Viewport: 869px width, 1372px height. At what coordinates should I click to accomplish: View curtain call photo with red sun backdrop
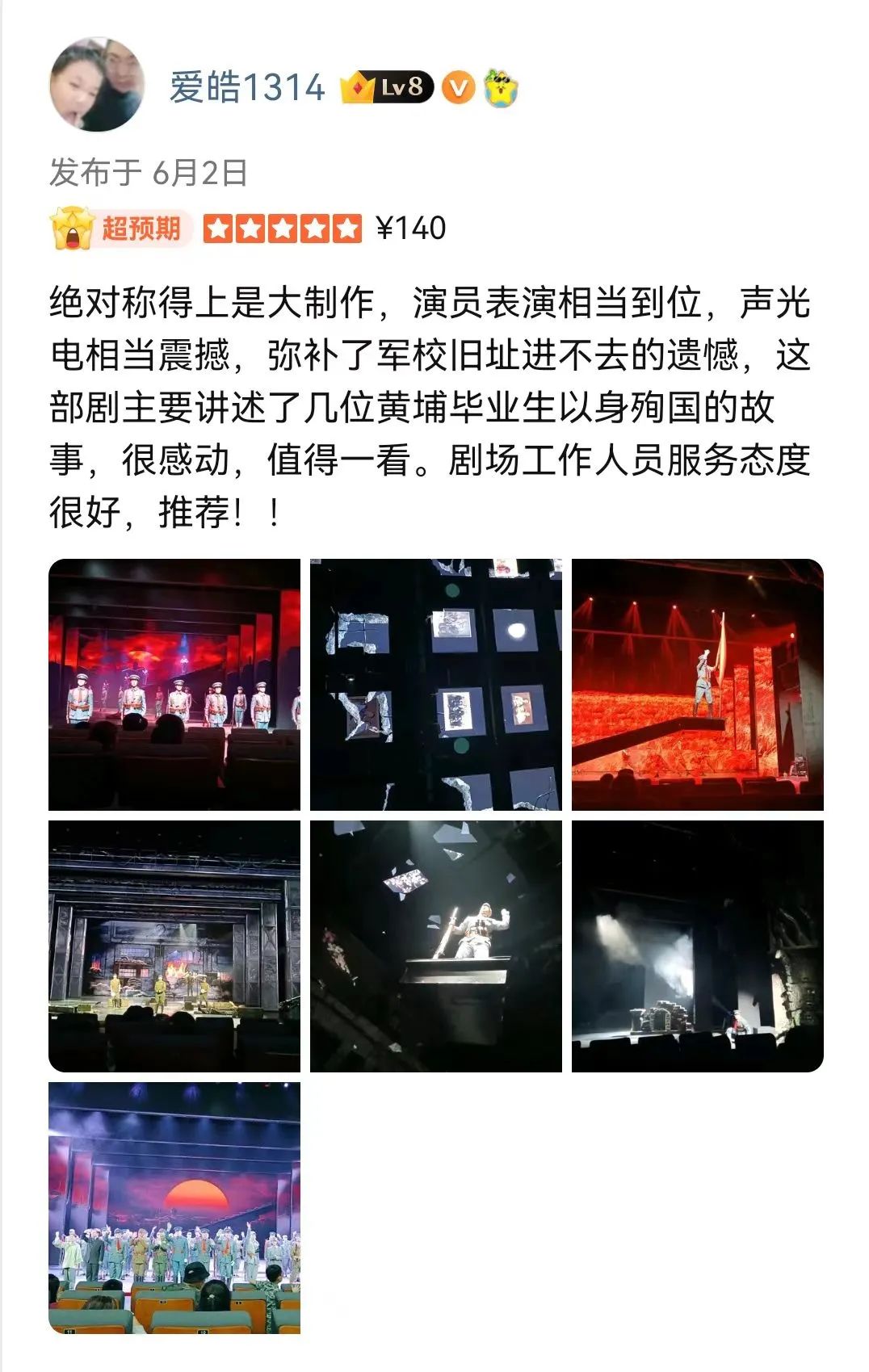click(174, 1207)
